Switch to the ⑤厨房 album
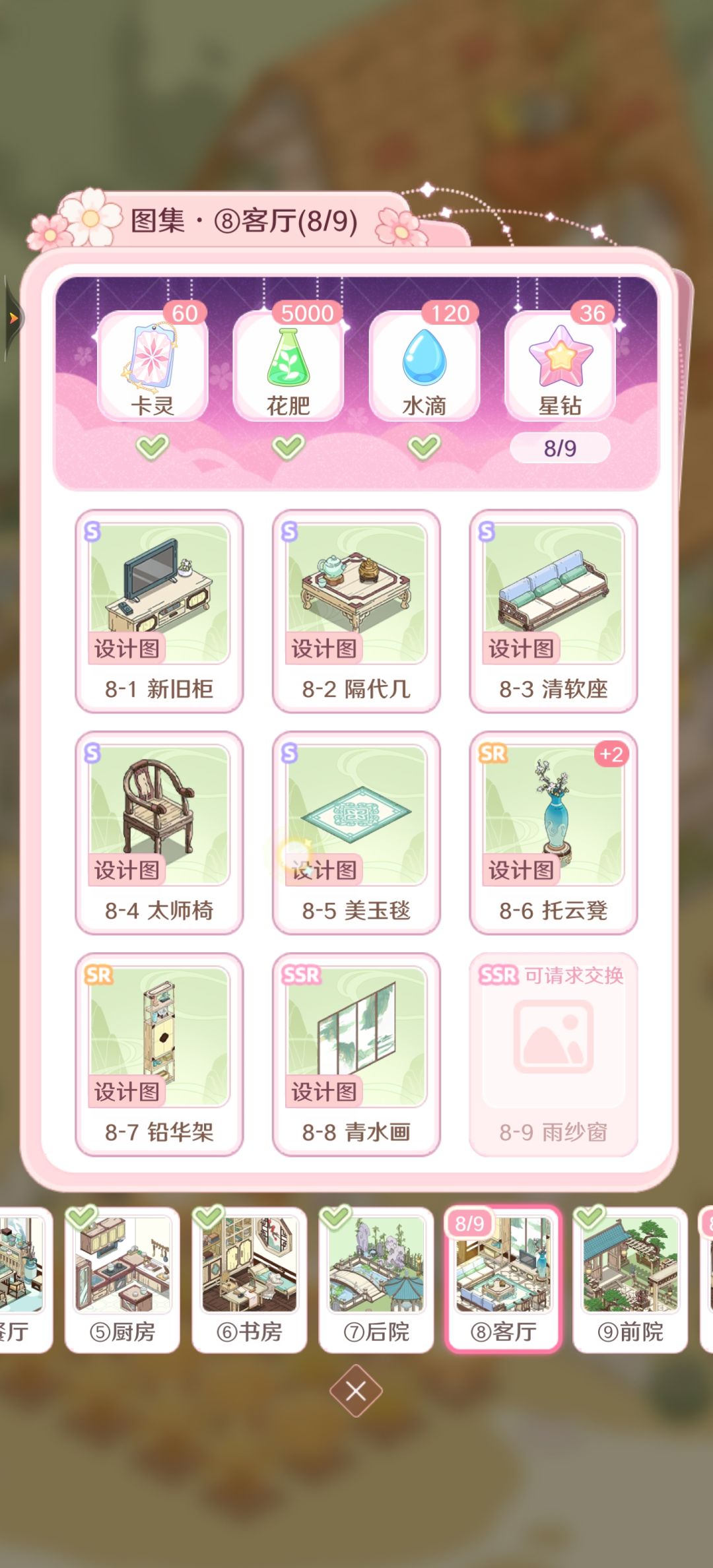The height and width of the screenshot is (1568, 713). [122, 1280]
